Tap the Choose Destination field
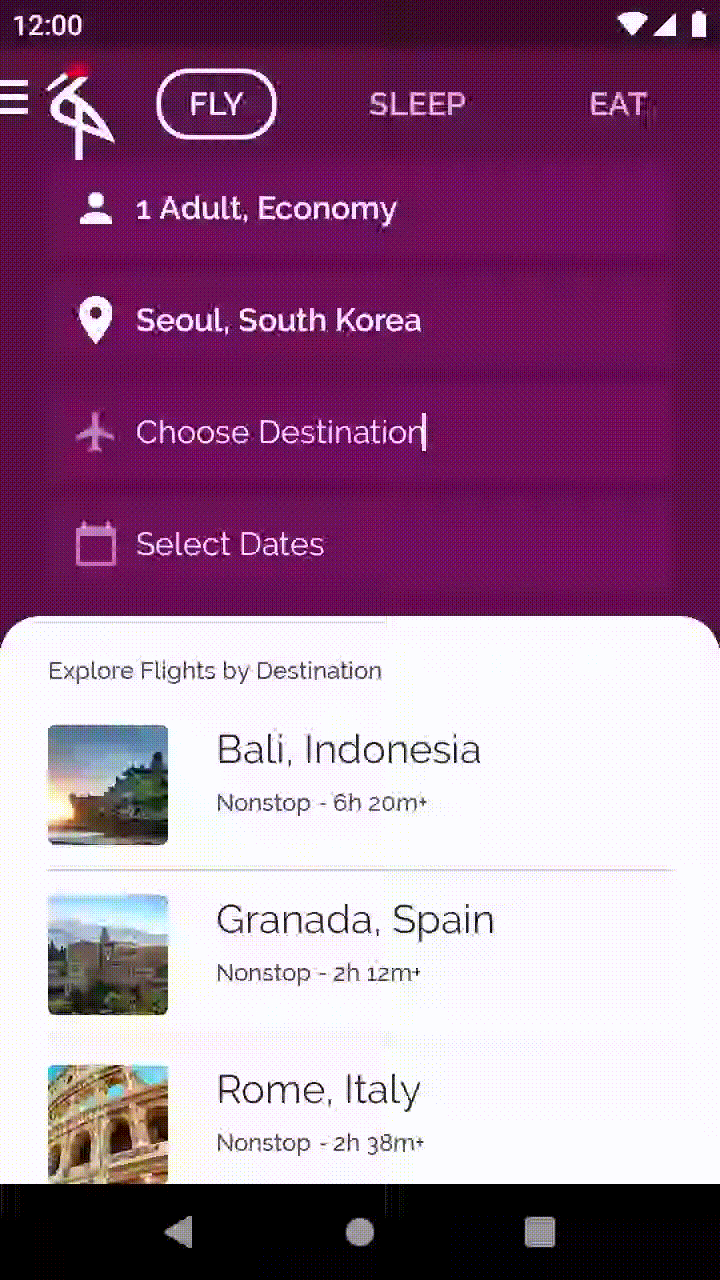 (360, 432)
